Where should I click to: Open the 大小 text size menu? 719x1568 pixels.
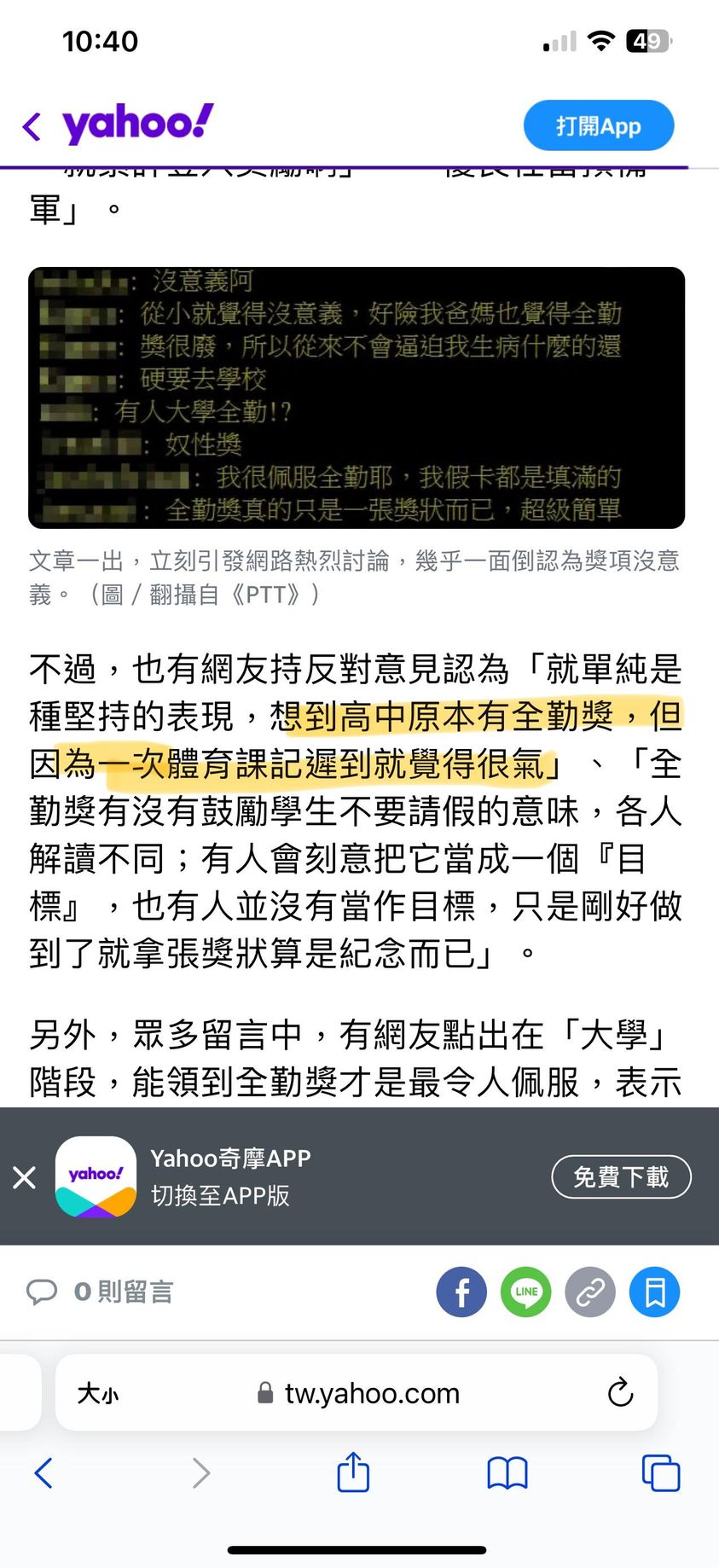coord(98,1393)
